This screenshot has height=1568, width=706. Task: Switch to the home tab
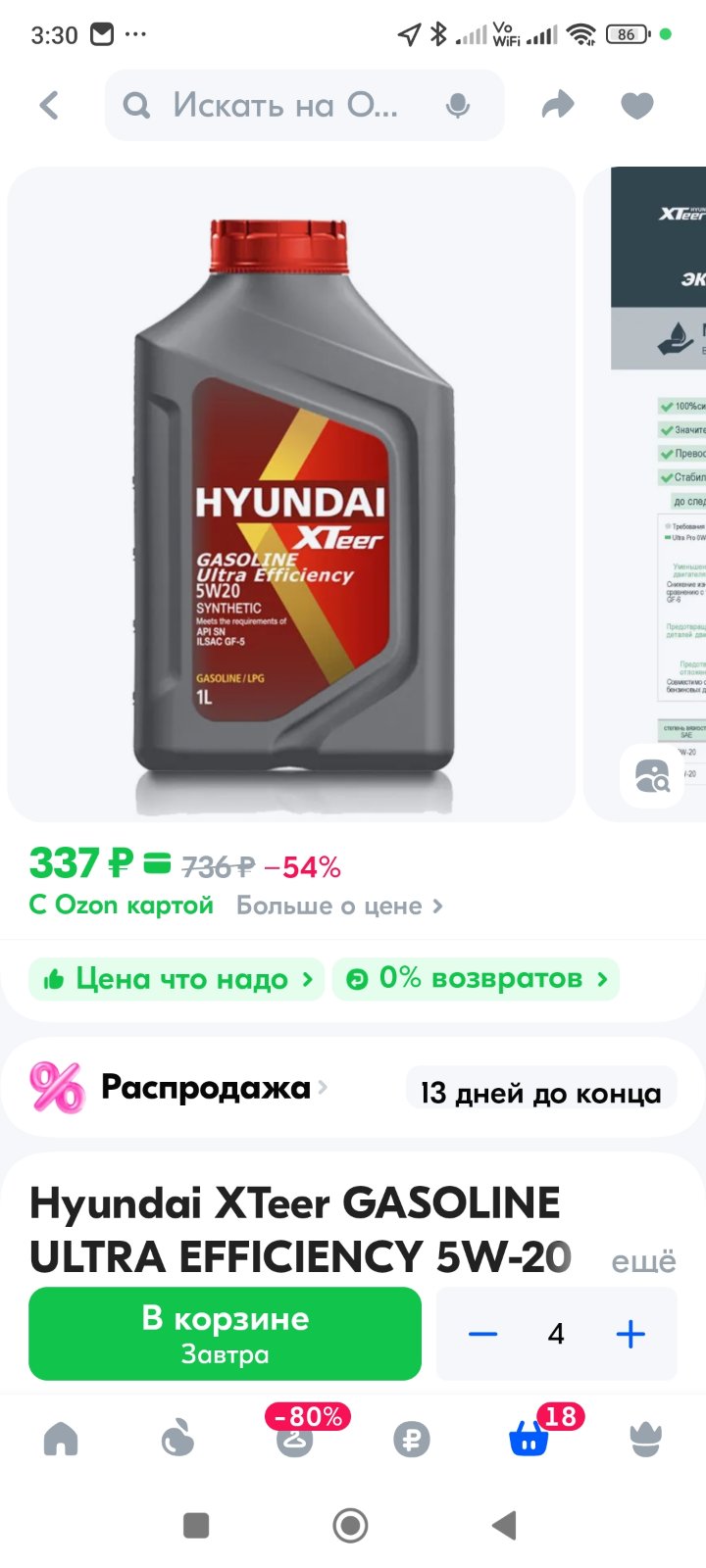61,1439
